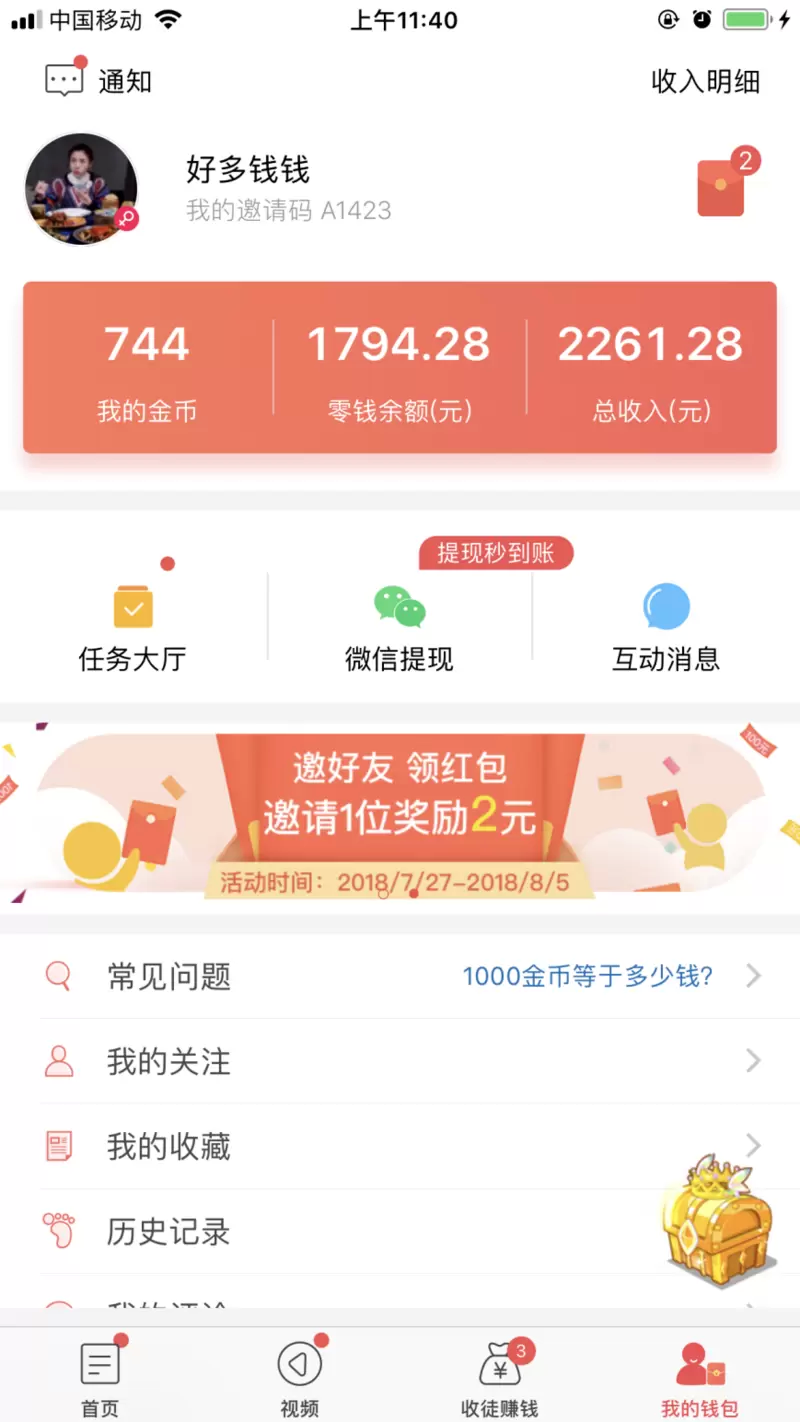Viewport: 800px width, 1422px height.
Task: Open 收入明细 income details
Action: pos(705,81)
